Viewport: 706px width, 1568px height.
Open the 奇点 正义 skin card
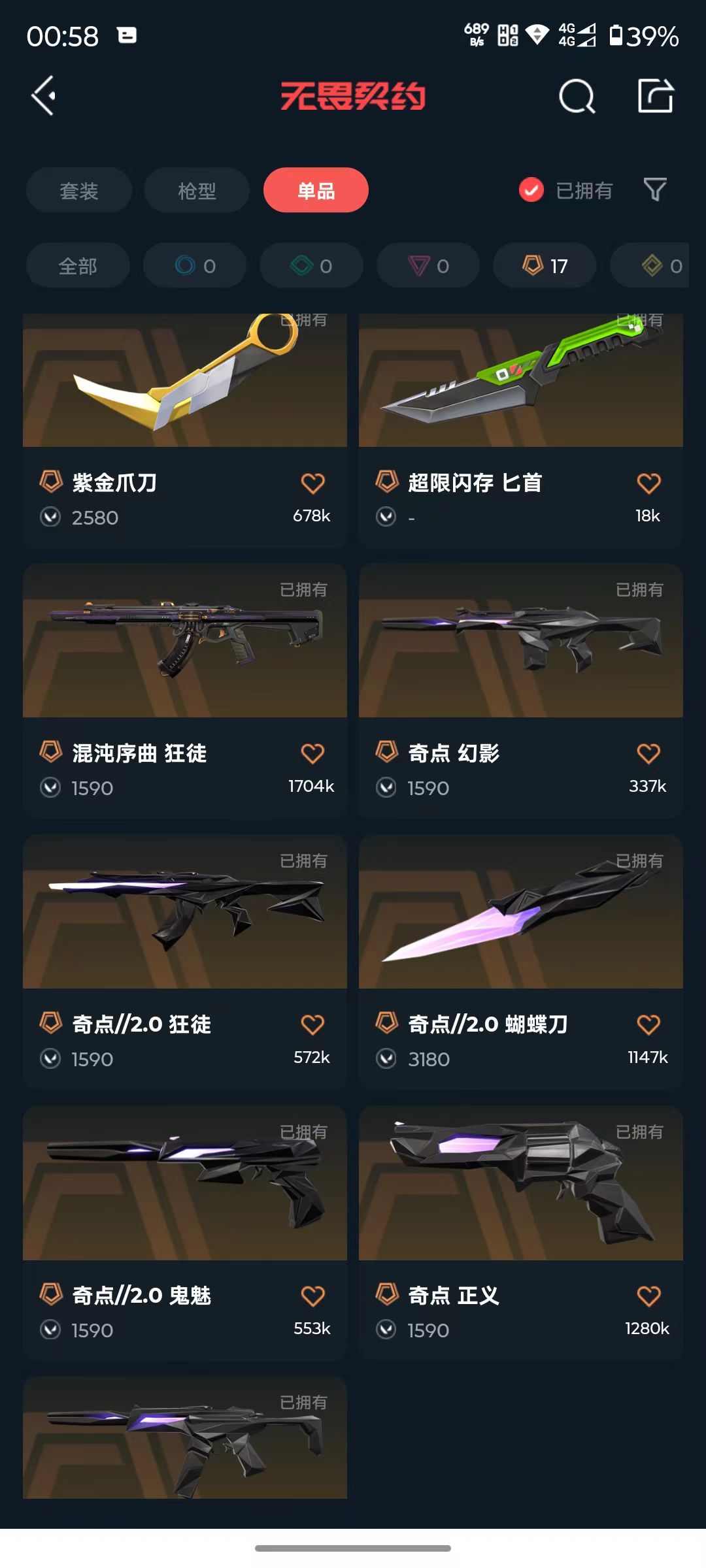[521, 1233]
